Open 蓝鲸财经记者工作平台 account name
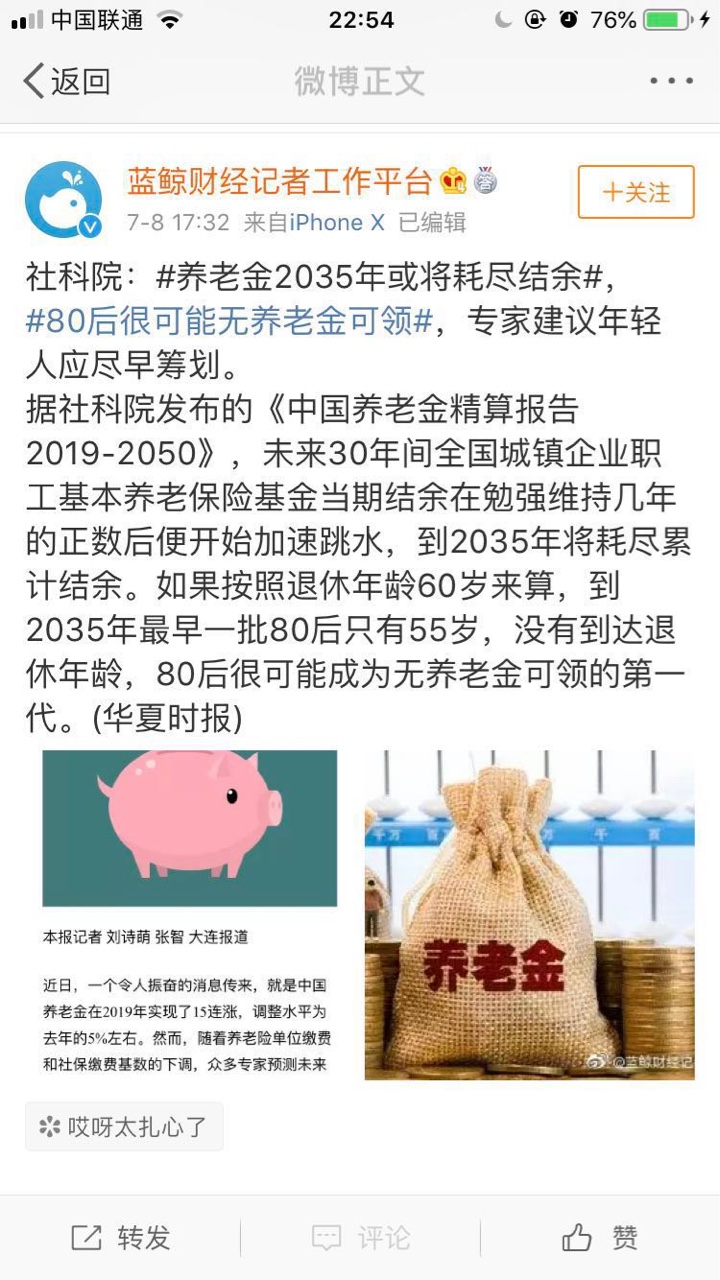 point(280,181)
